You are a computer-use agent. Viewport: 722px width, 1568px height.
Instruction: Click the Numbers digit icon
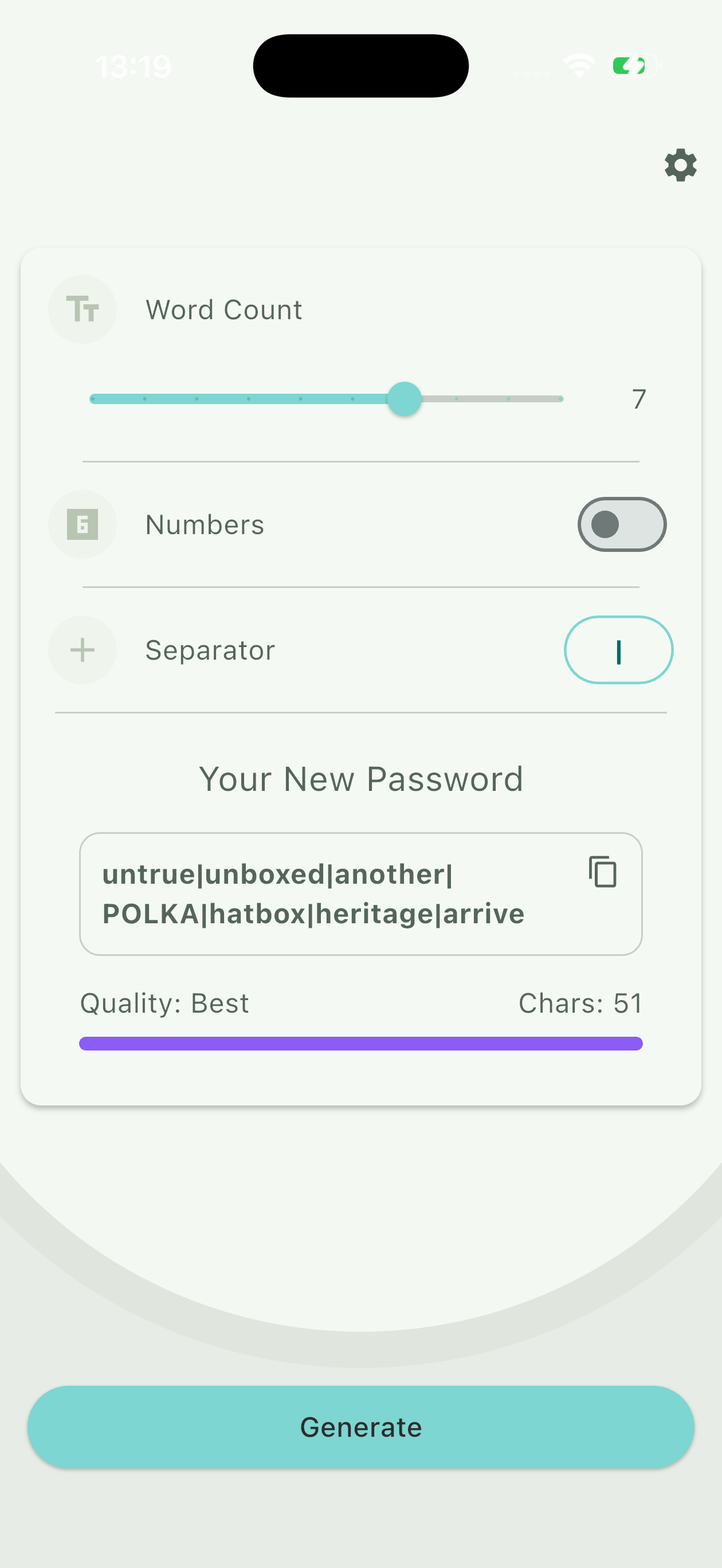(82, 524)
